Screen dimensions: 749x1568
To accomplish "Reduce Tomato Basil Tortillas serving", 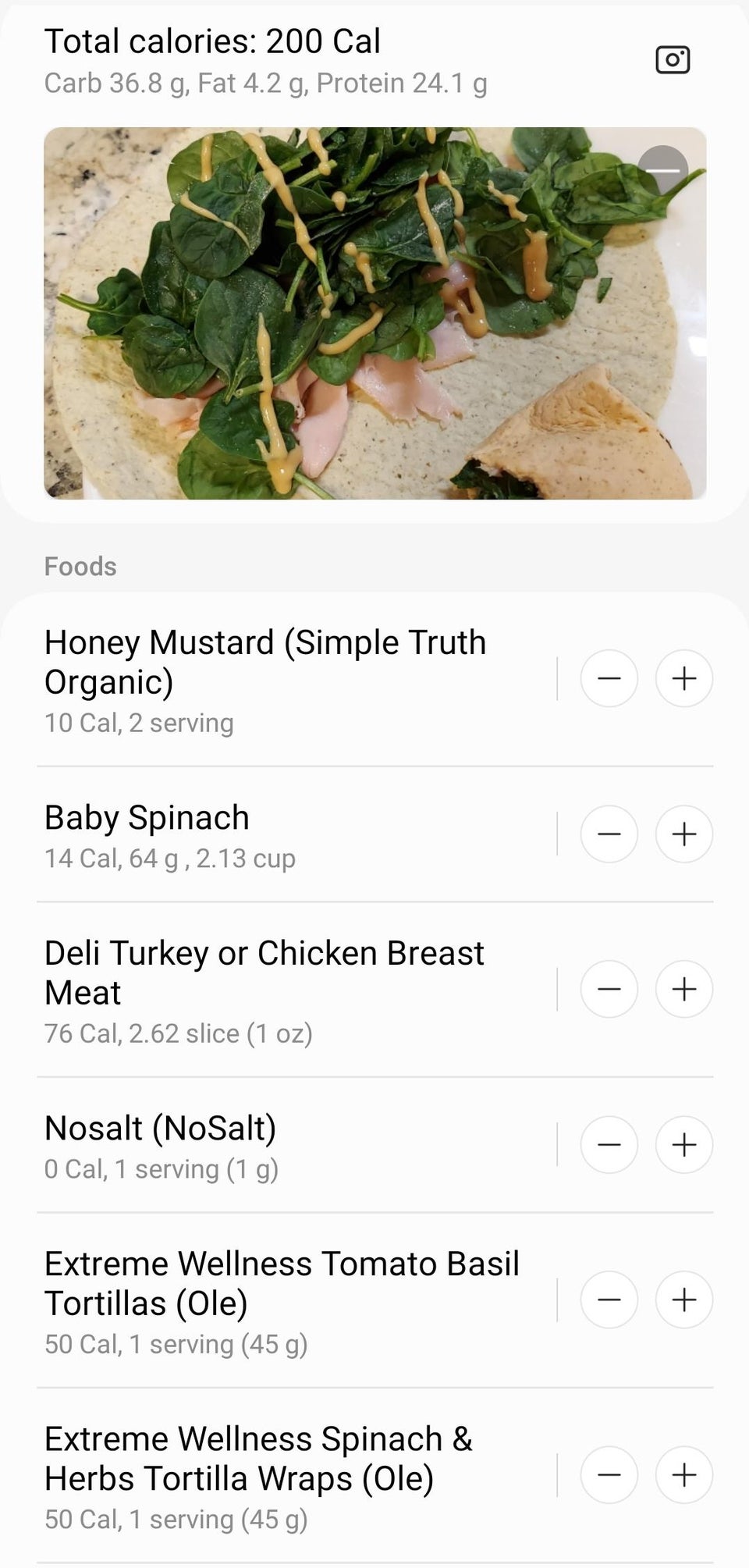I will pyautogui.click(x=609, y=1300).
